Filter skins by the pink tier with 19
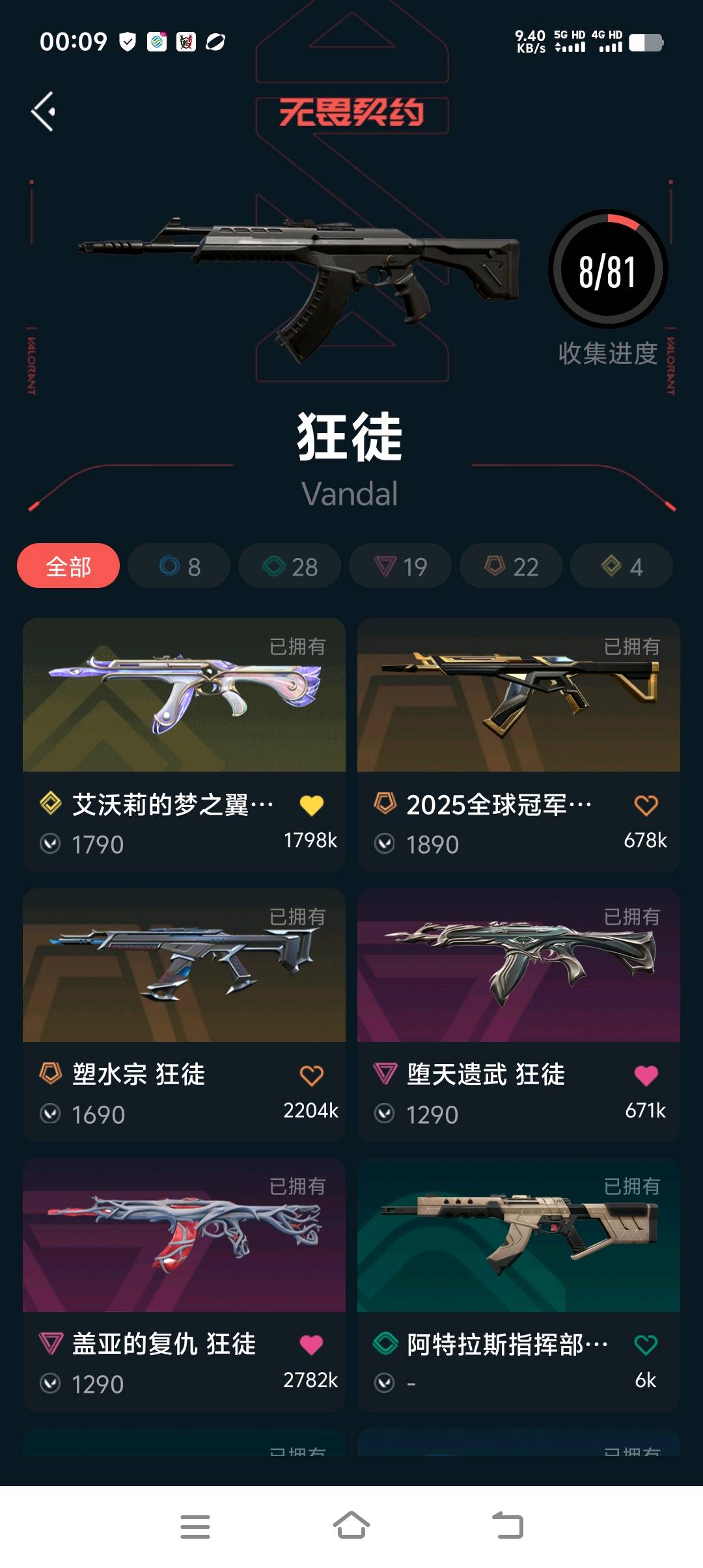The image size is (703, 1568). 400,566
